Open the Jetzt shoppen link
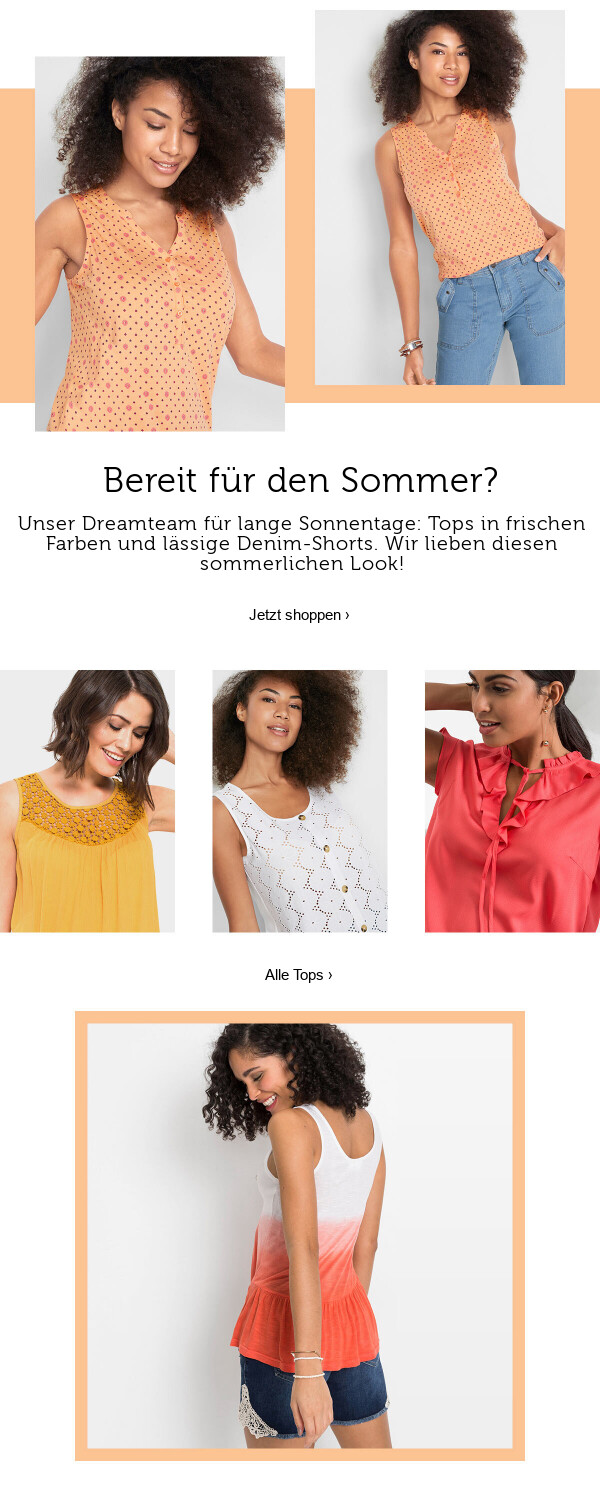 299,615
